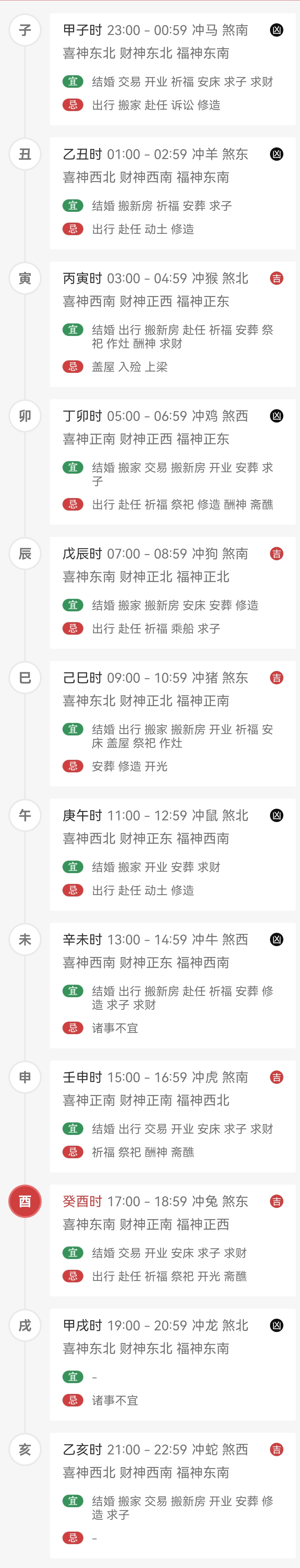Tap the 申 hour circle
The width and height of the screenshot is (300, 1568).
pyautogui.click(x=25, y=1077)
